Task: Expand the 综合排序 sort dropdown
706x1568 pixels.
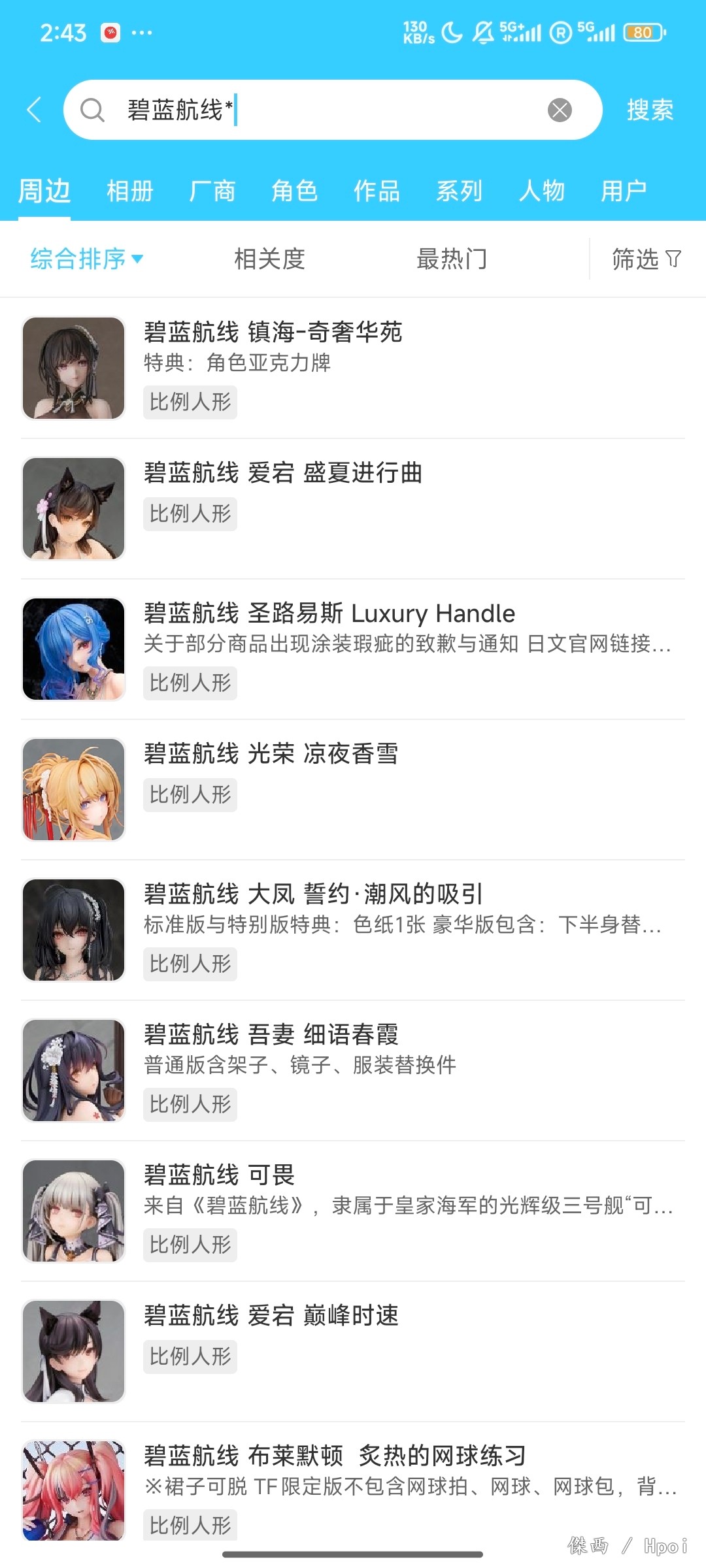Action: click(x=86, y=259)
